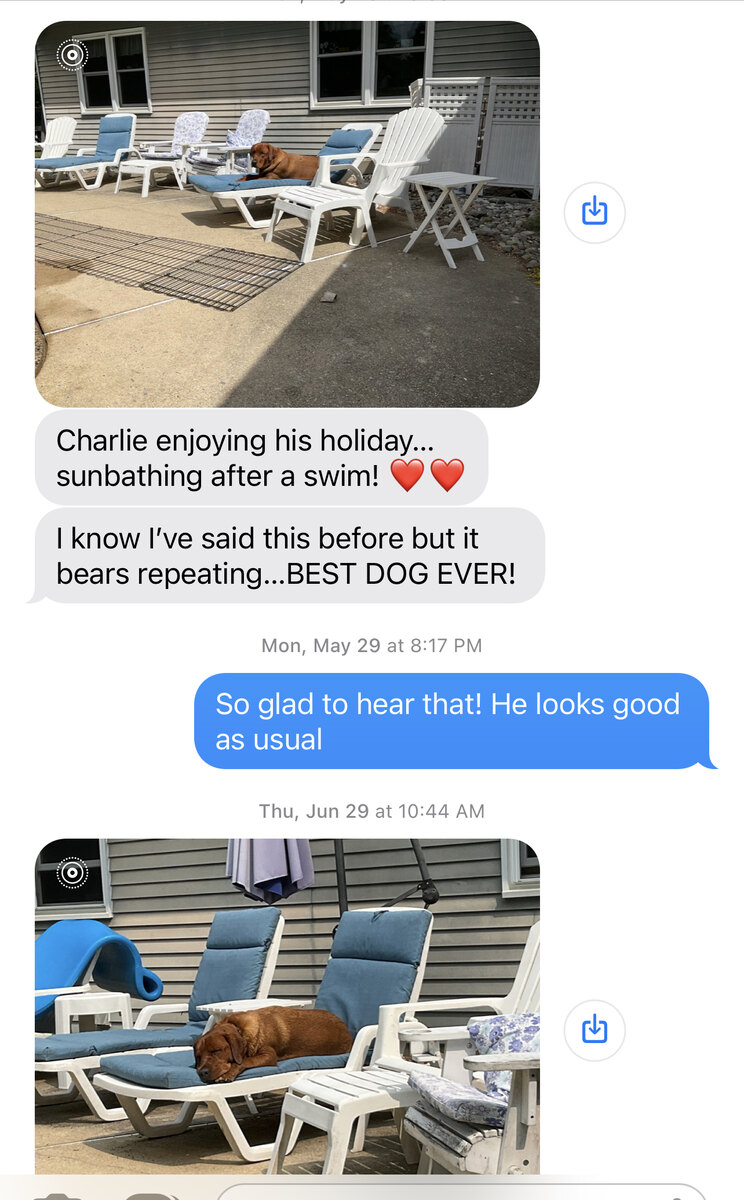This screenshot has width=744, height=1200.
Task: Save the May patio photo
Action: click(x=595, y=211)
